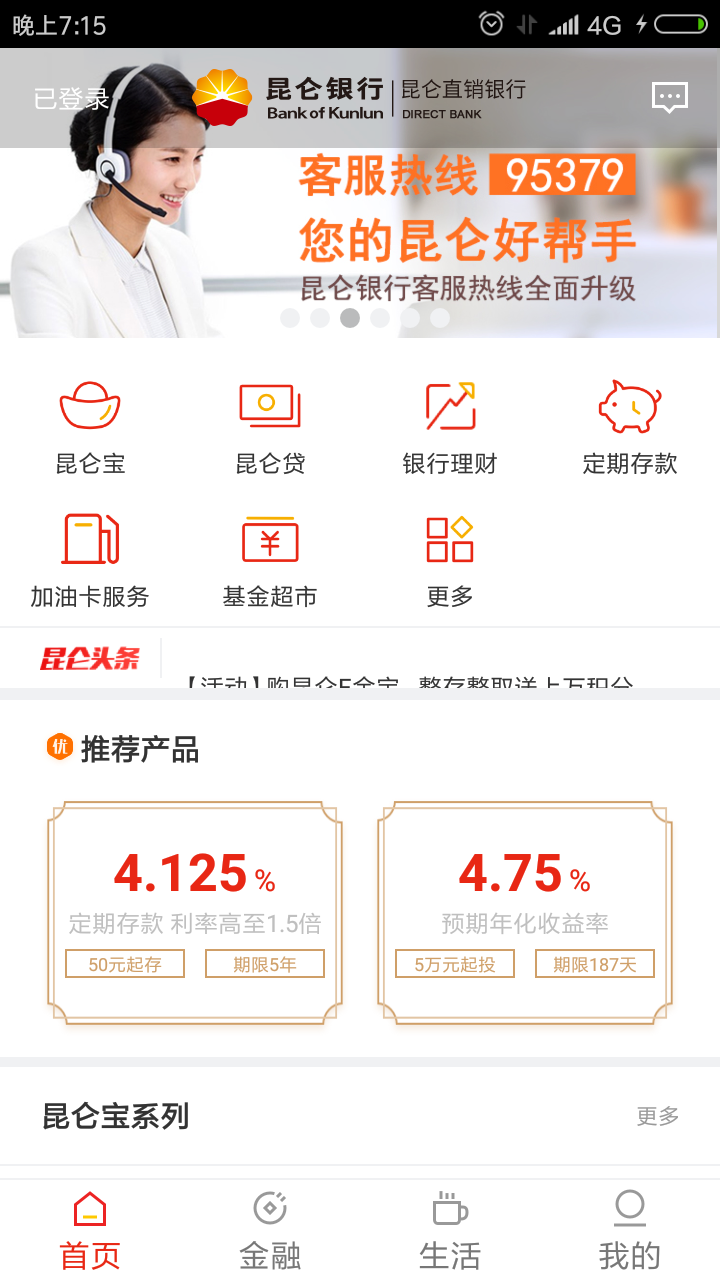The width and height of the screenshot is (720, 1280).
Task: Switch to the 金融 tab
Action: click(x=270, y=1230)
